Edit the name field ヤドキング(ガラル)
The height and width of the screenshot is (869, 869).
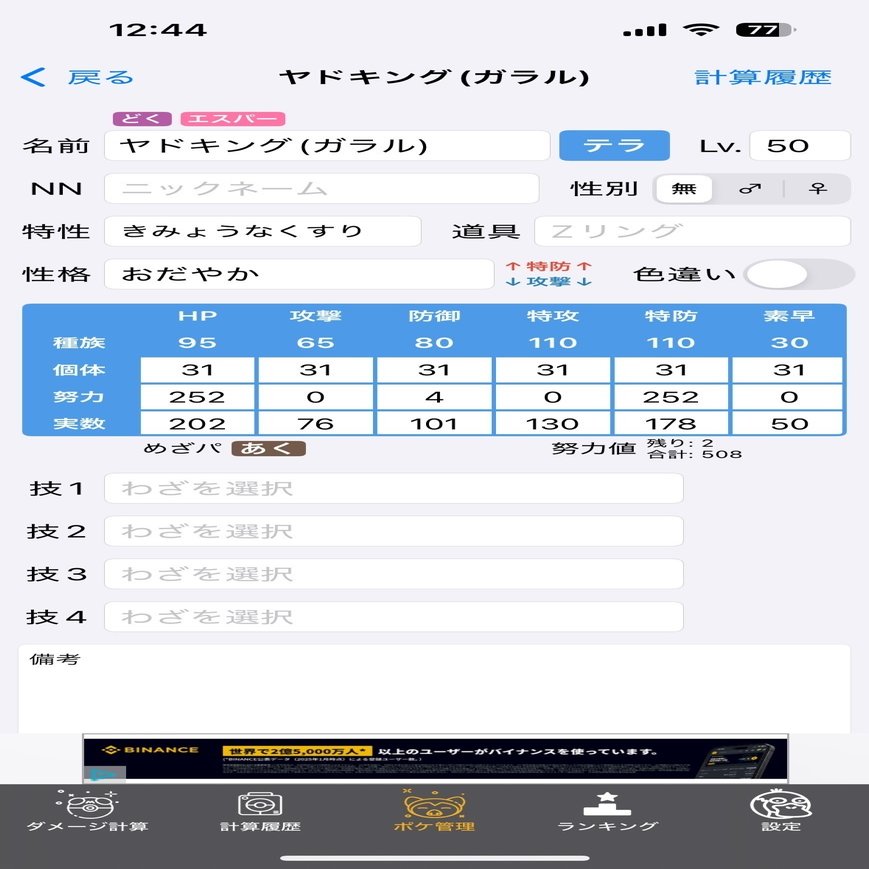point(326,145)
